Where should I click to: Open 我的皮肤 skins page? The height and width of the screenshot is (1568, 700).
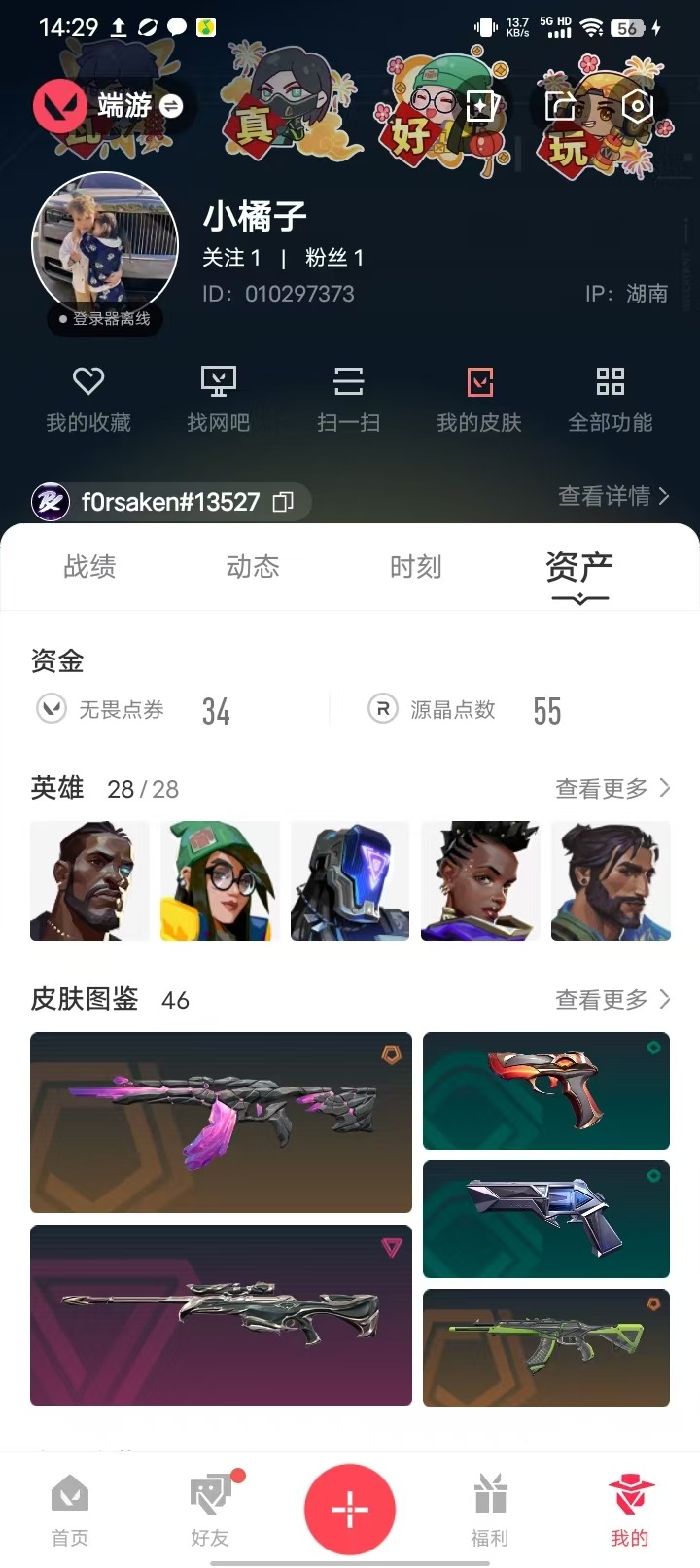[x=479, y=397]
